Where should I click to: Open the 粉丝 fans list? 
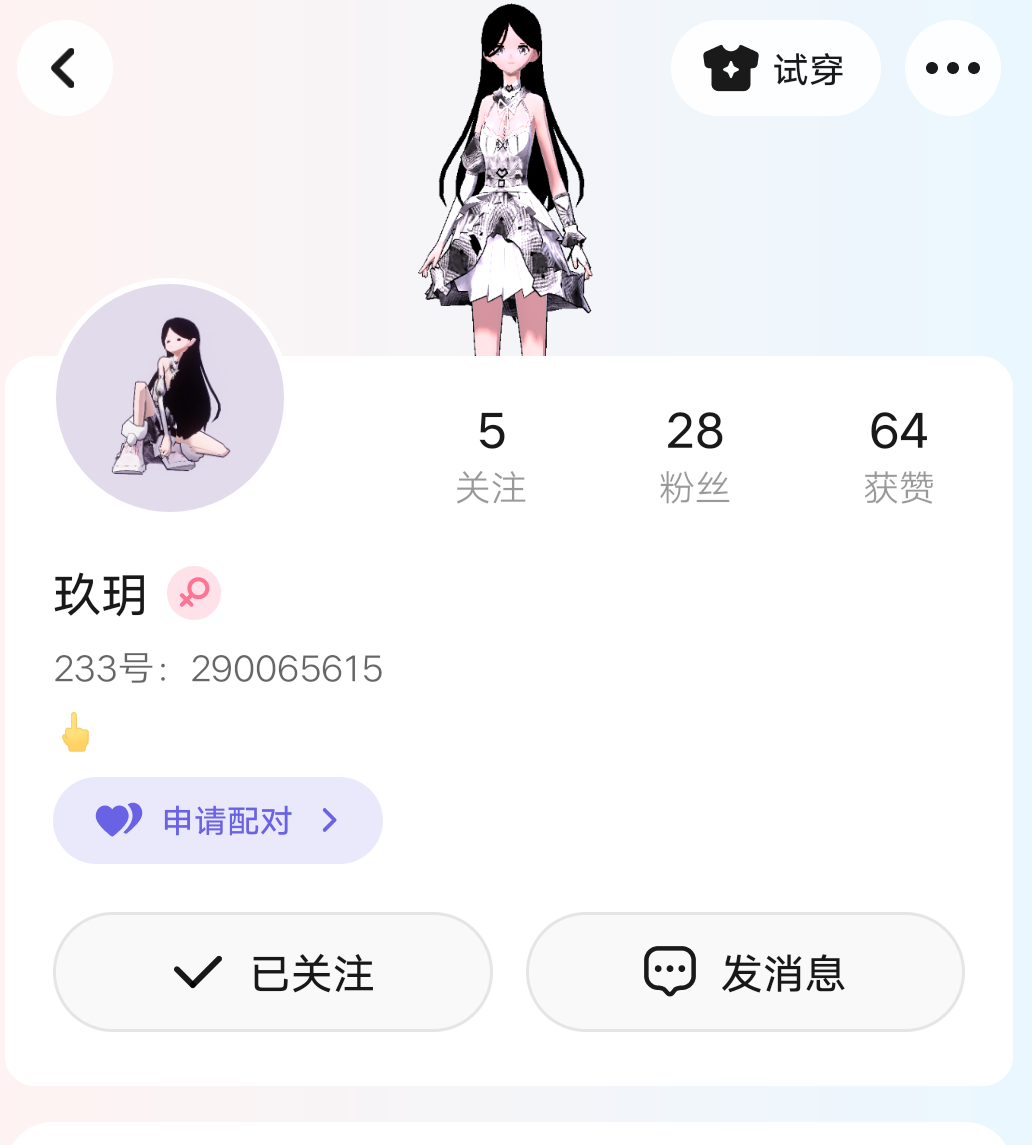(695, 455)
